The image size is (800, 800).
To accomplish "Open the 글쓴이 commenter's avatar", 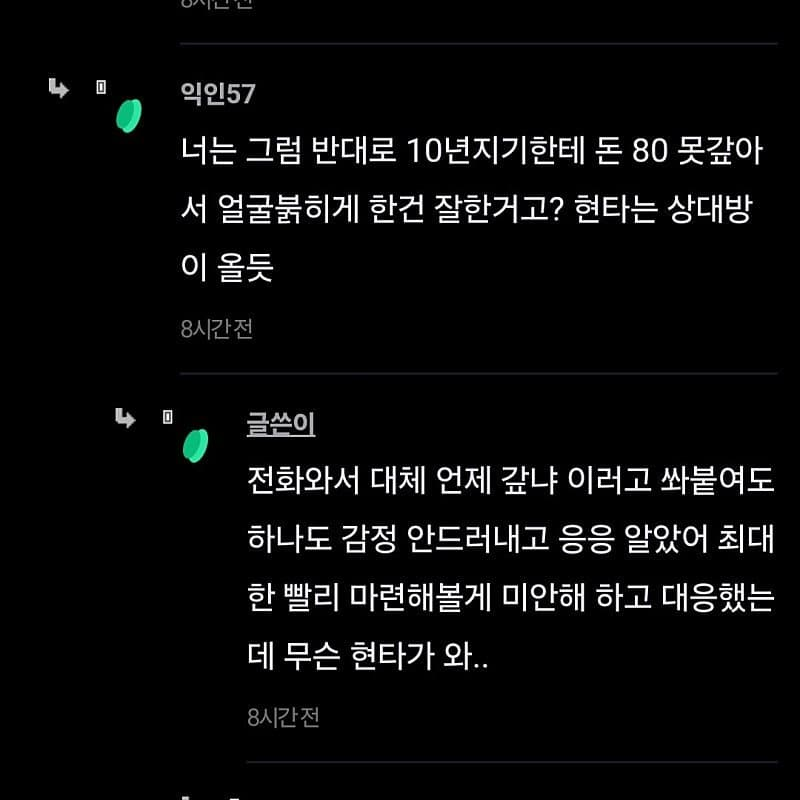I will pyautogui.click(x=196, y=445).
